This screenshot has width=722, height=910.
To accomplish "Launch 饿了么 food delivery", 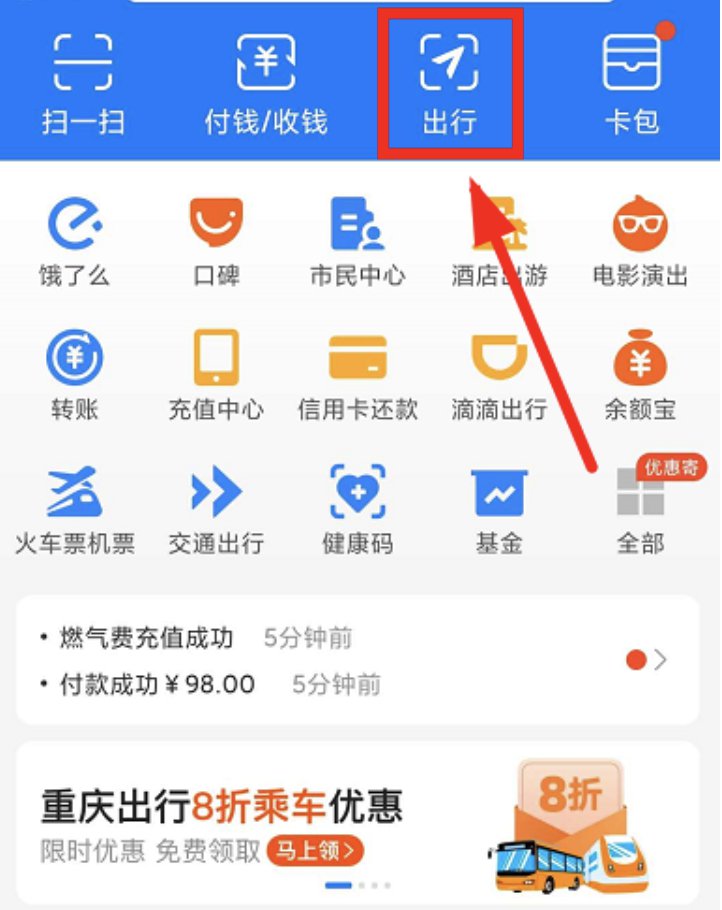I will [x=74, y=240].
